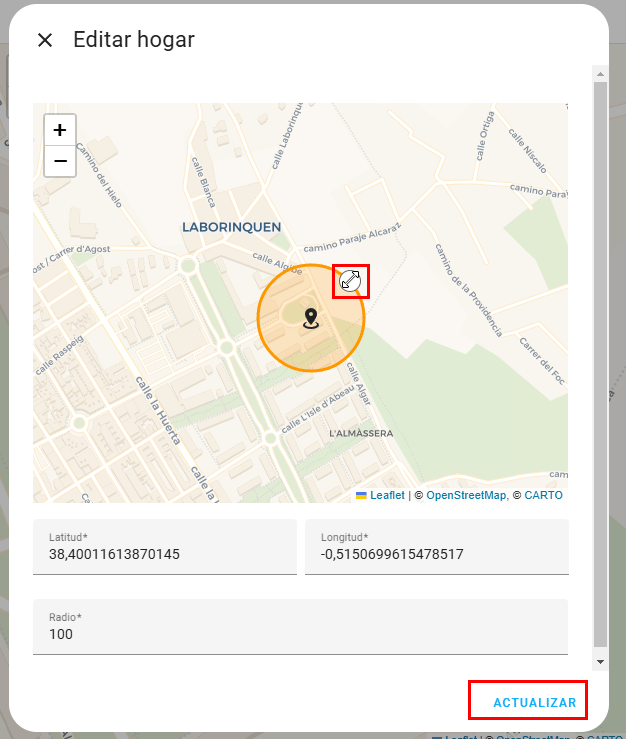Image resolution: width=626 pixels, height=739 pixels.
Task: Open the Leaflet attribution link
Action: pyautogui.click(x=386, y=495)
